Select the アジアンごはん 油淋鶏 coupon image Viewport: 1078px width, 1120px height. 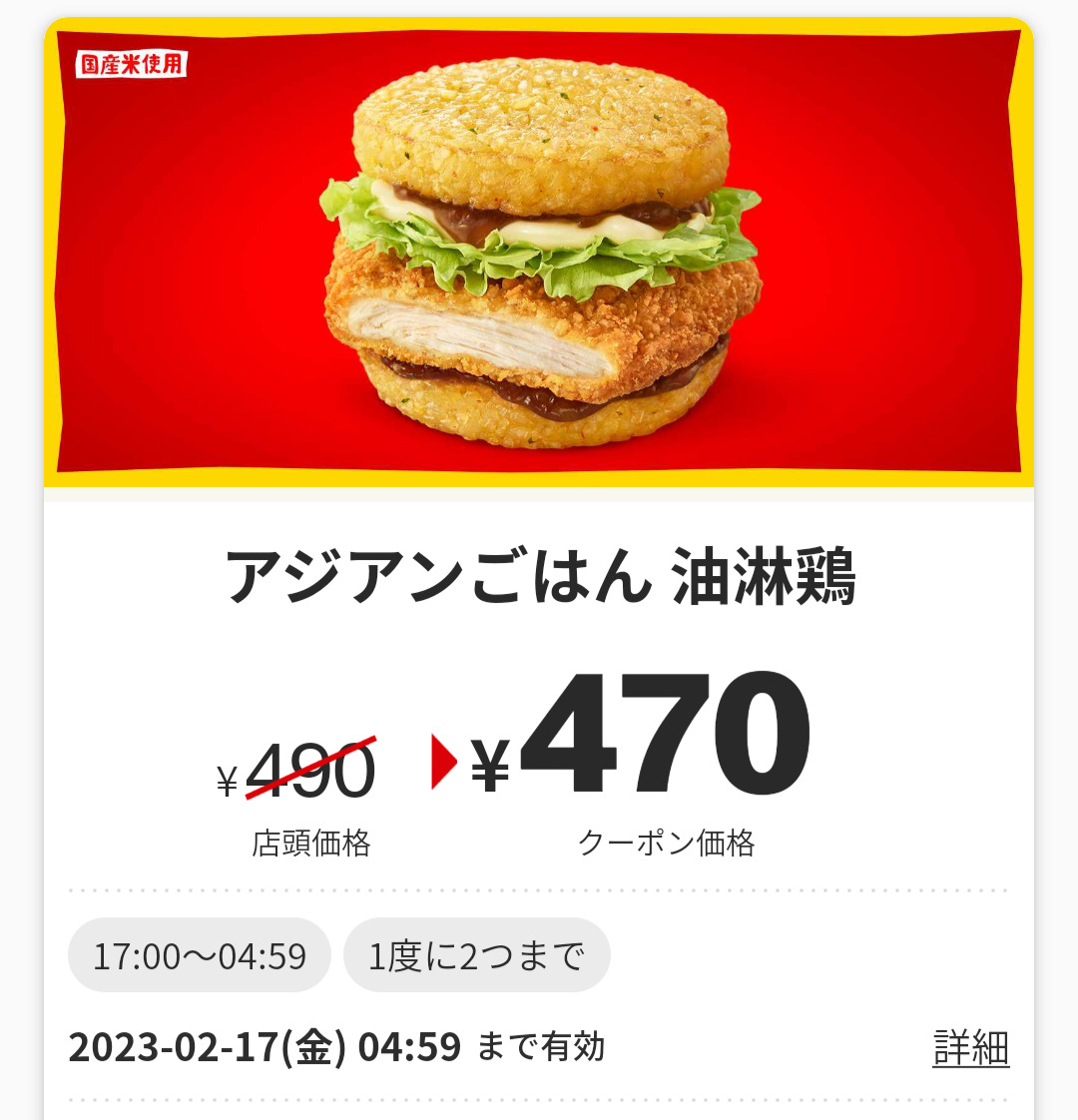[539, 252]
